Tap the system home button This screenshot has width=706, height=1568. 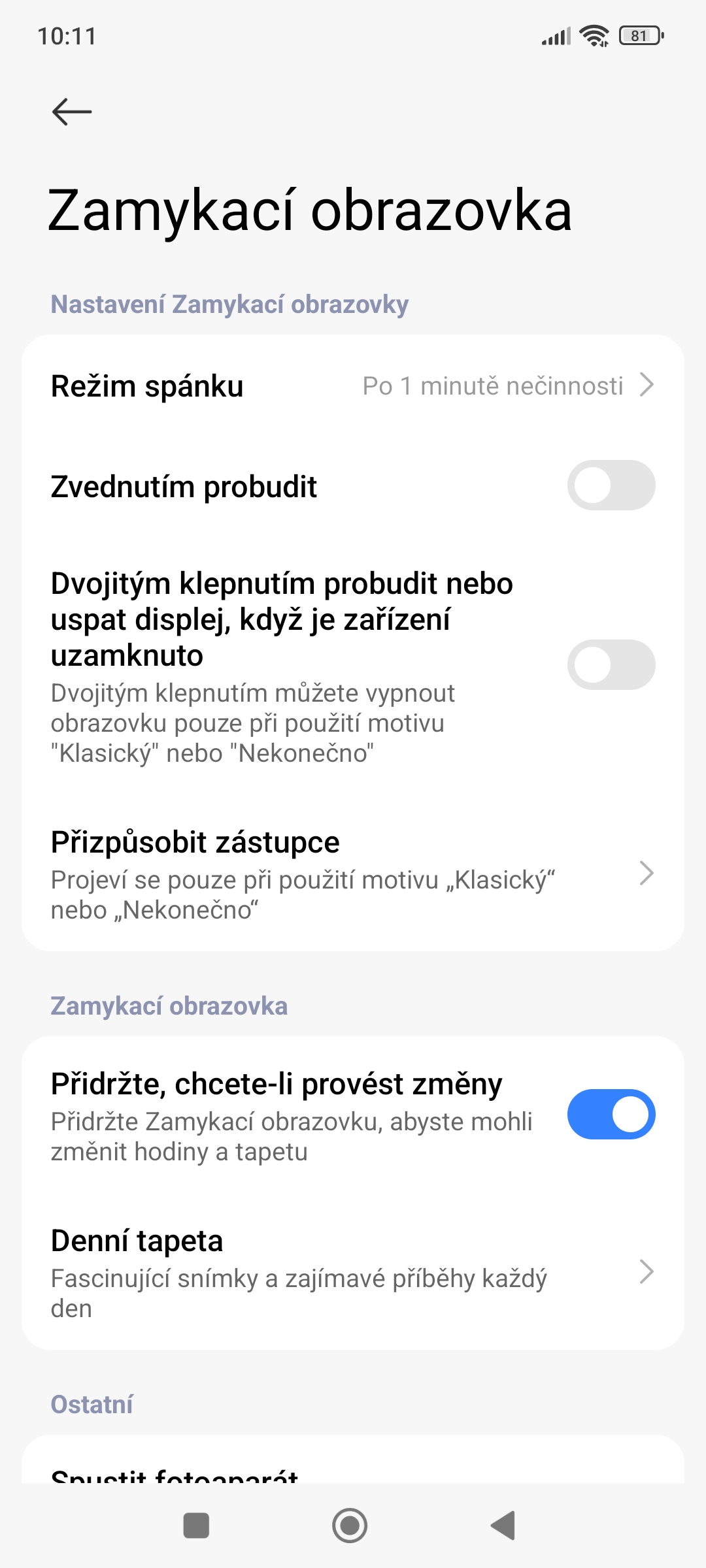pos(350,1526)
